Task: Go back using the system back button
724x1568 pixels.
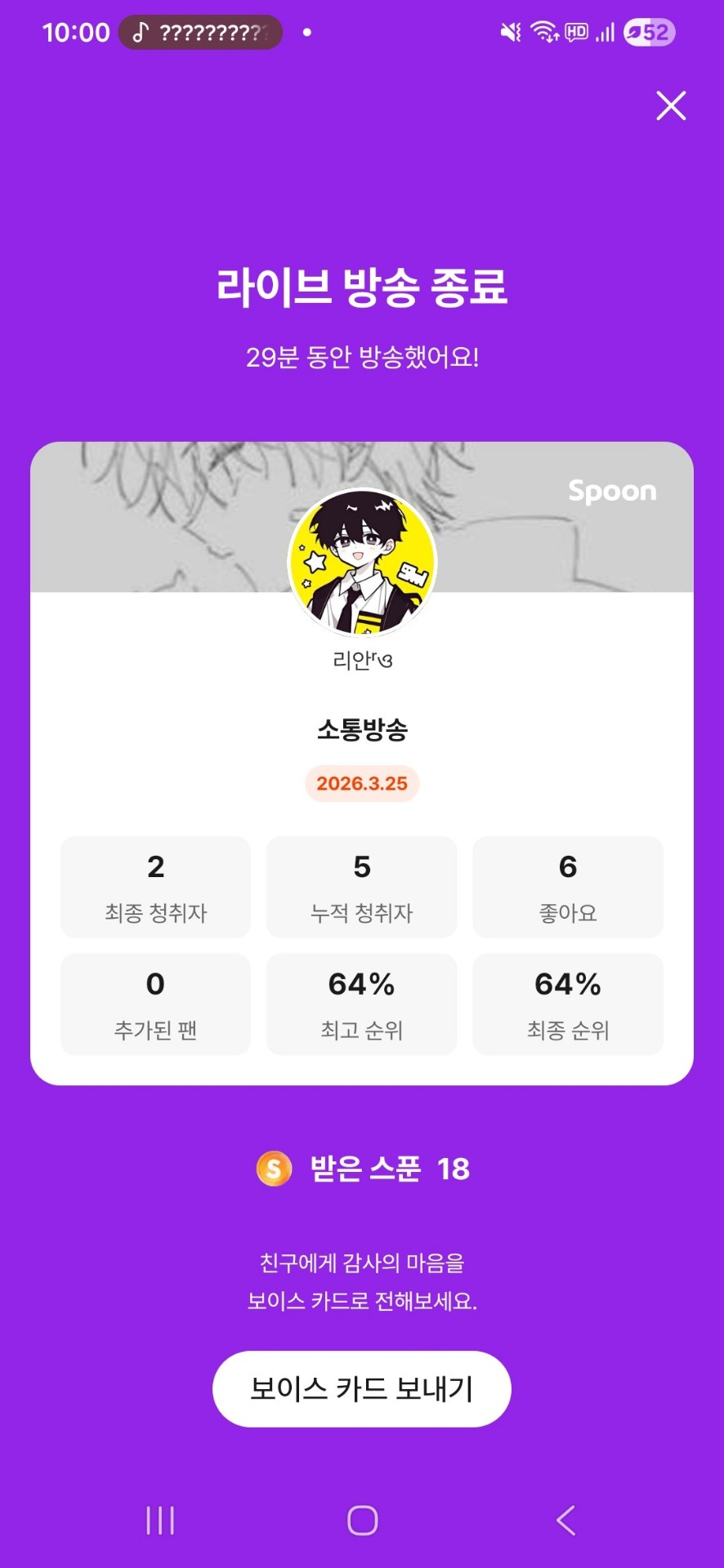Action: click(565, 1520)
